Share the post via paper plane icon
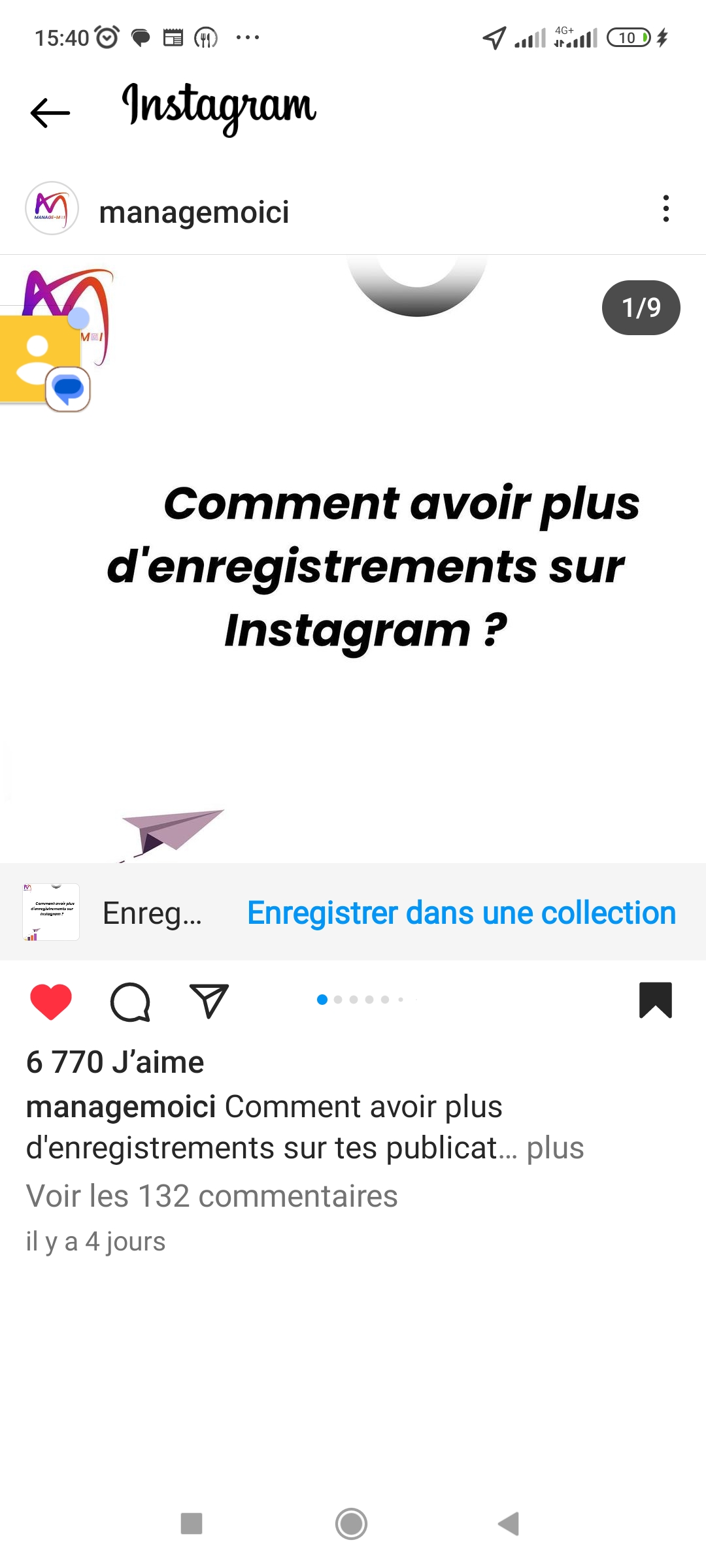This screenshot has height=1568, width=706. coord(209,1001)
